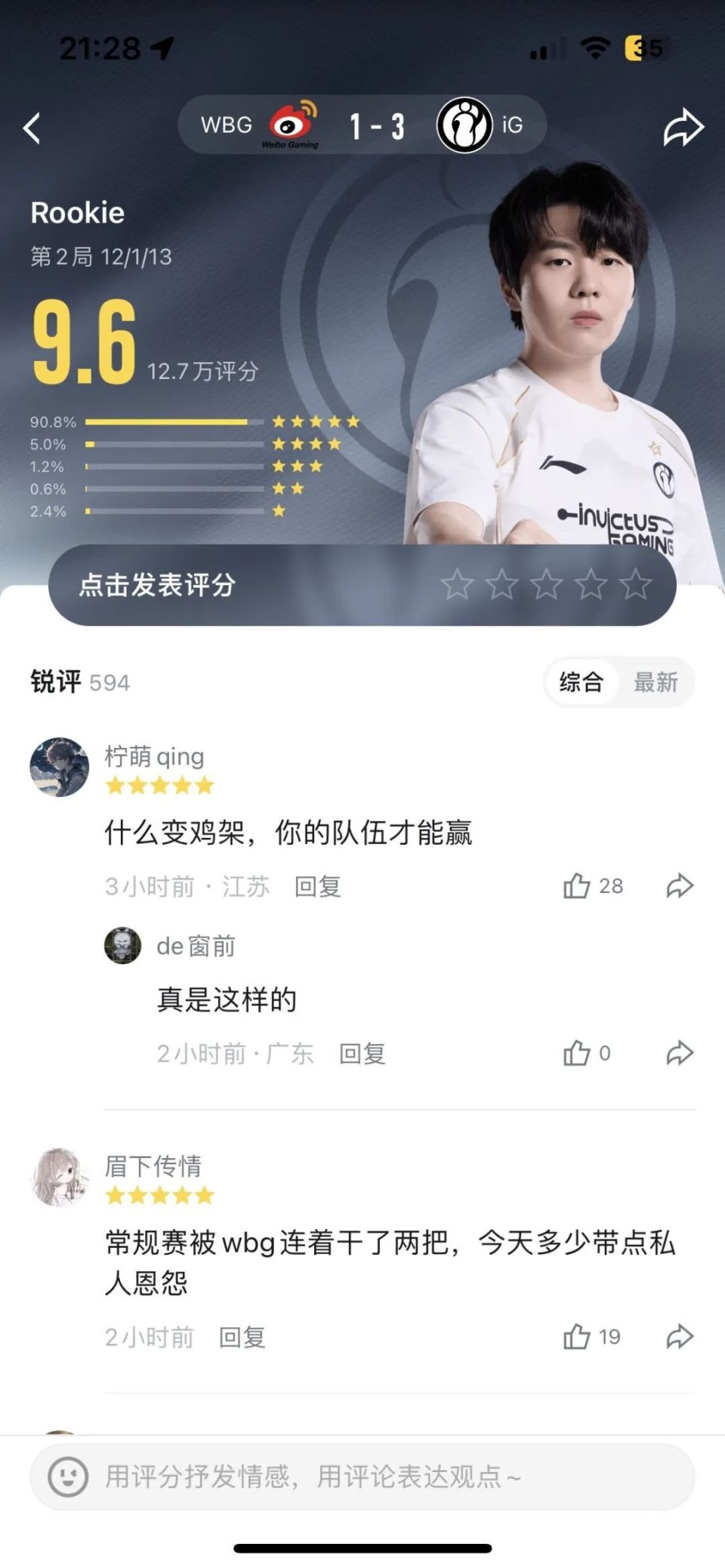Share 眉下传情's comment

pos(680,1337)
